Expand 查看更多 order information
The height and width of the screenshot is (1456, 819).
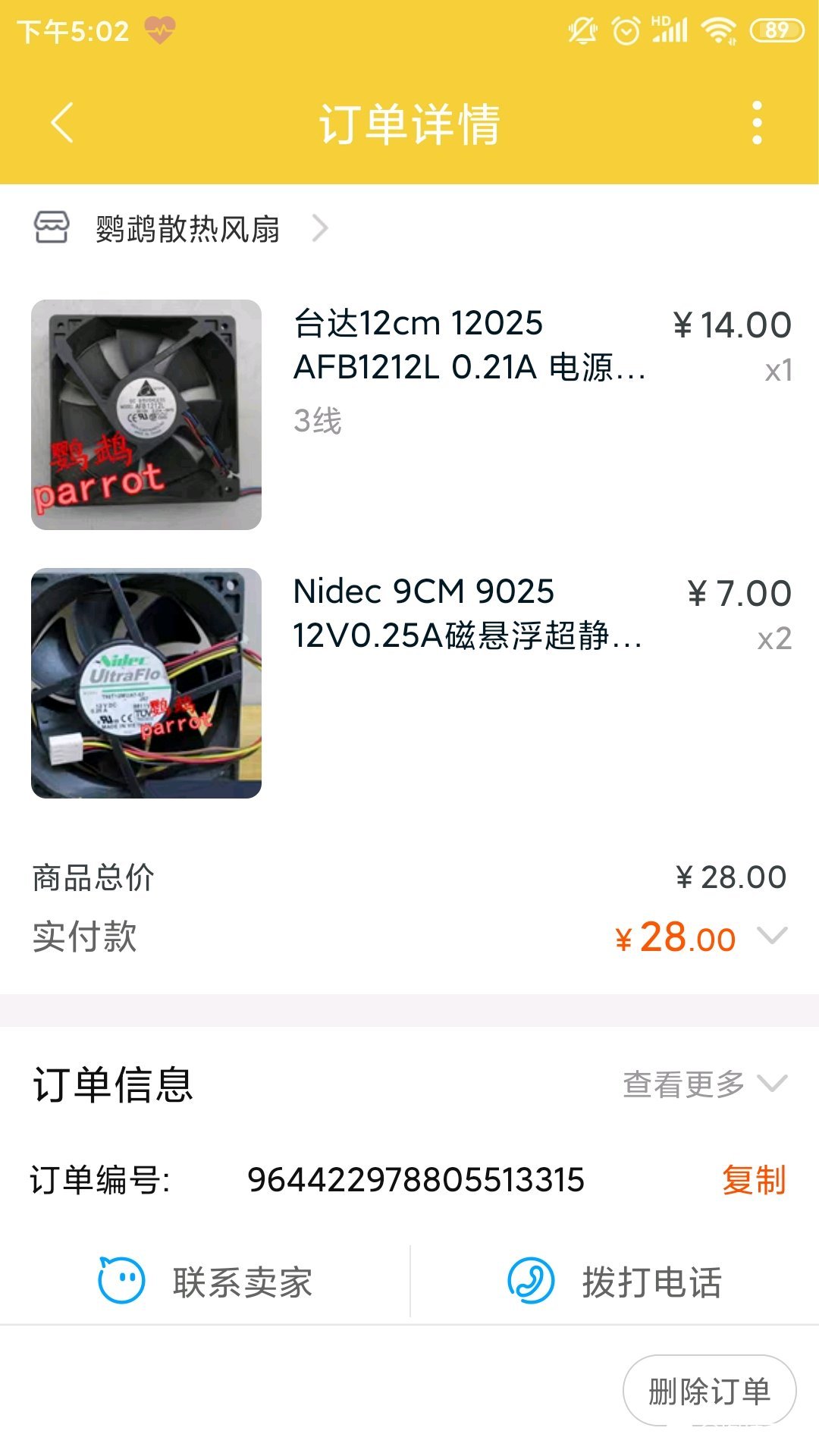pos(705,1084)
